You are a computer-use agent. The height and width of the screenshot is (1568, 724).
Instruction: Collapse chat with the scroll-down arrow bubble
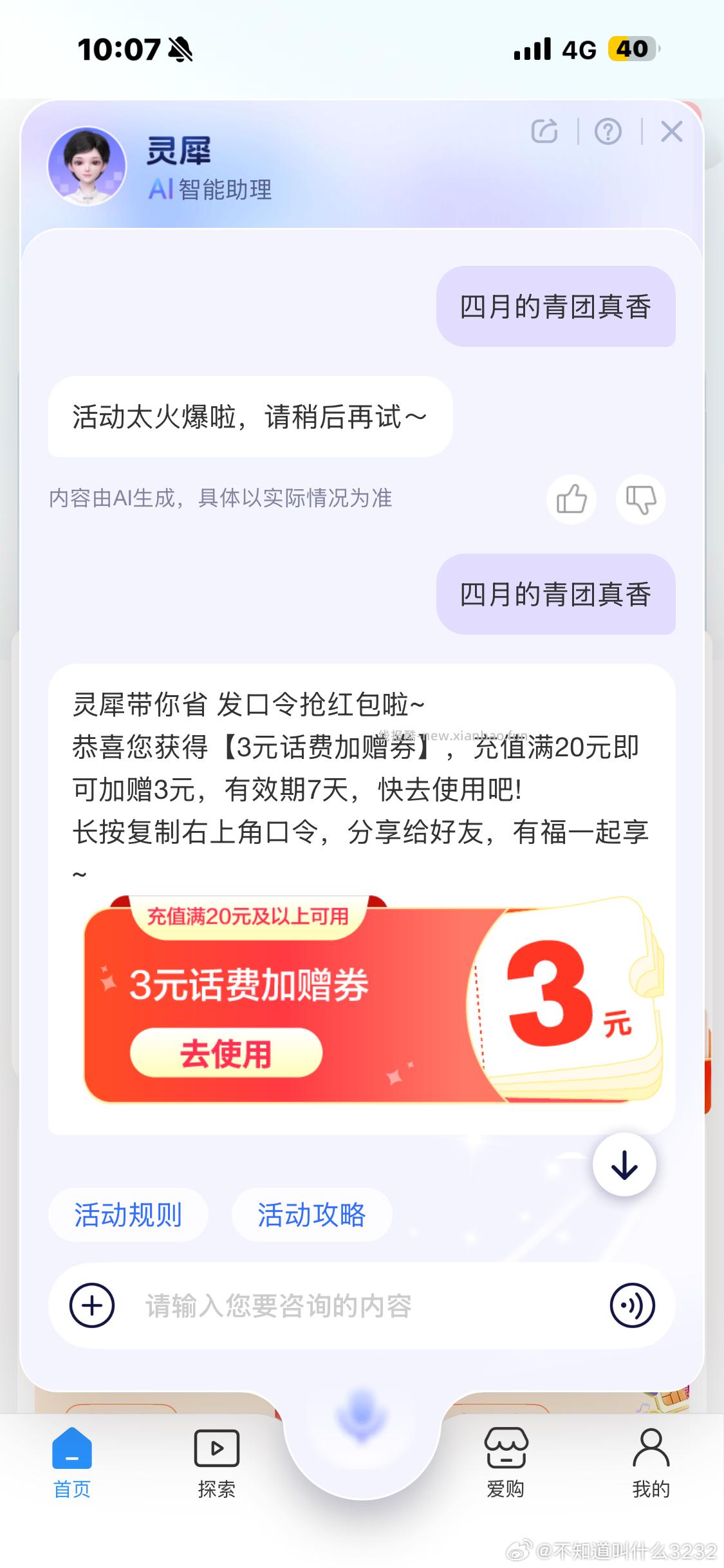pos(624,1165)
